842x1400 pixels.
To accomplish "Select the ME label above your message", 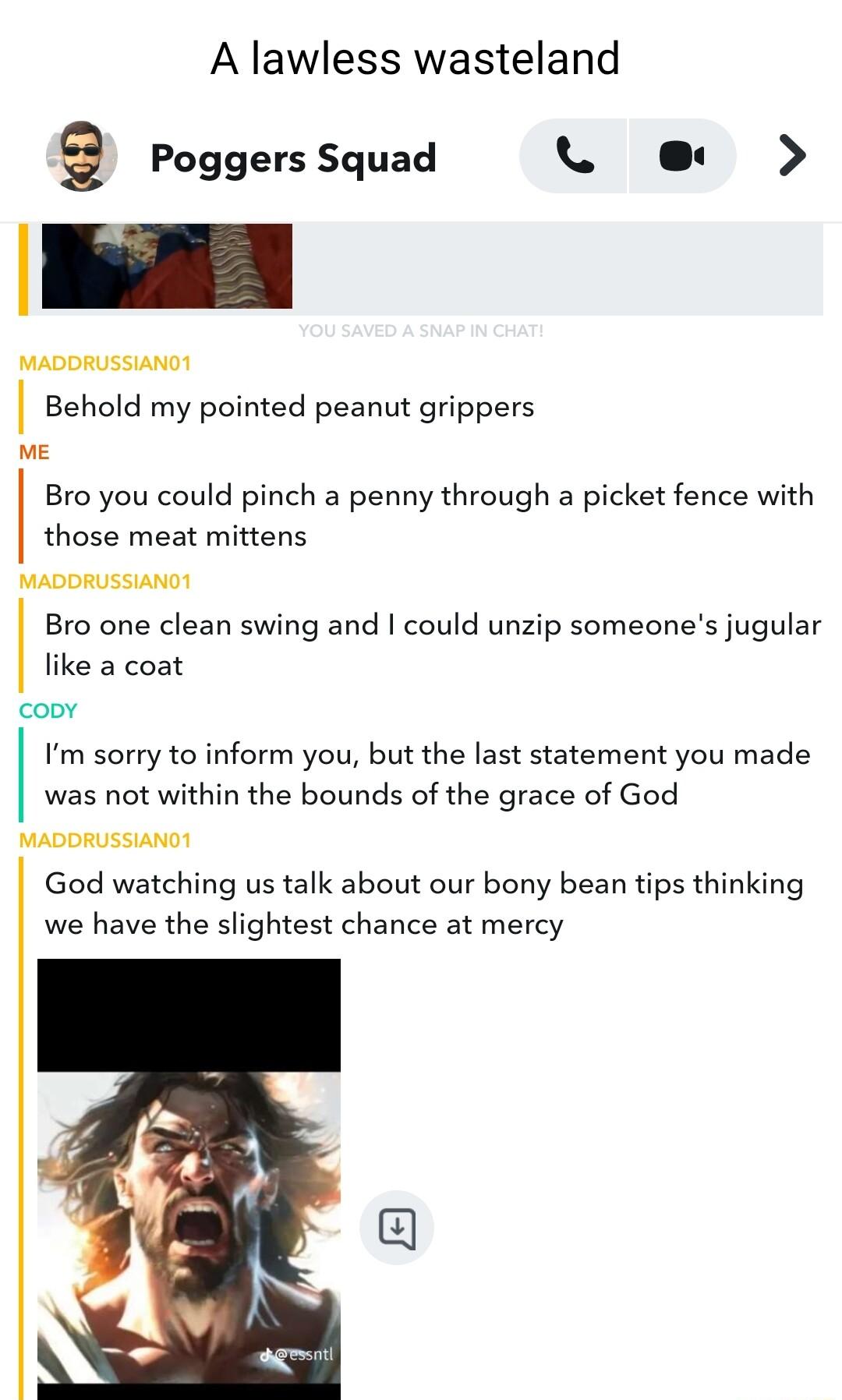I will point(35,451).
